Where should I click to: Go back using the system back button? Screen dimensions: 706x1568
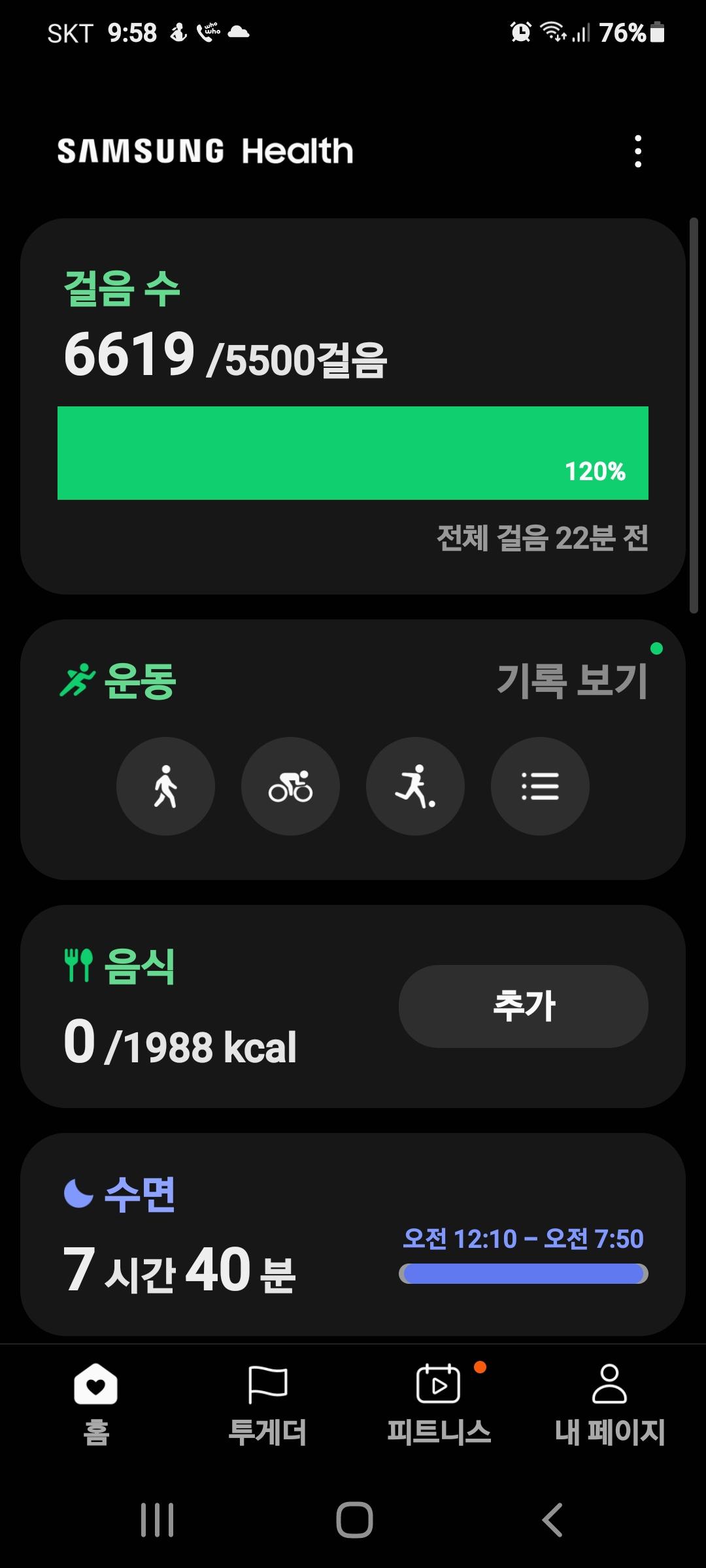pyautogui.click(x=552, y=1520)
